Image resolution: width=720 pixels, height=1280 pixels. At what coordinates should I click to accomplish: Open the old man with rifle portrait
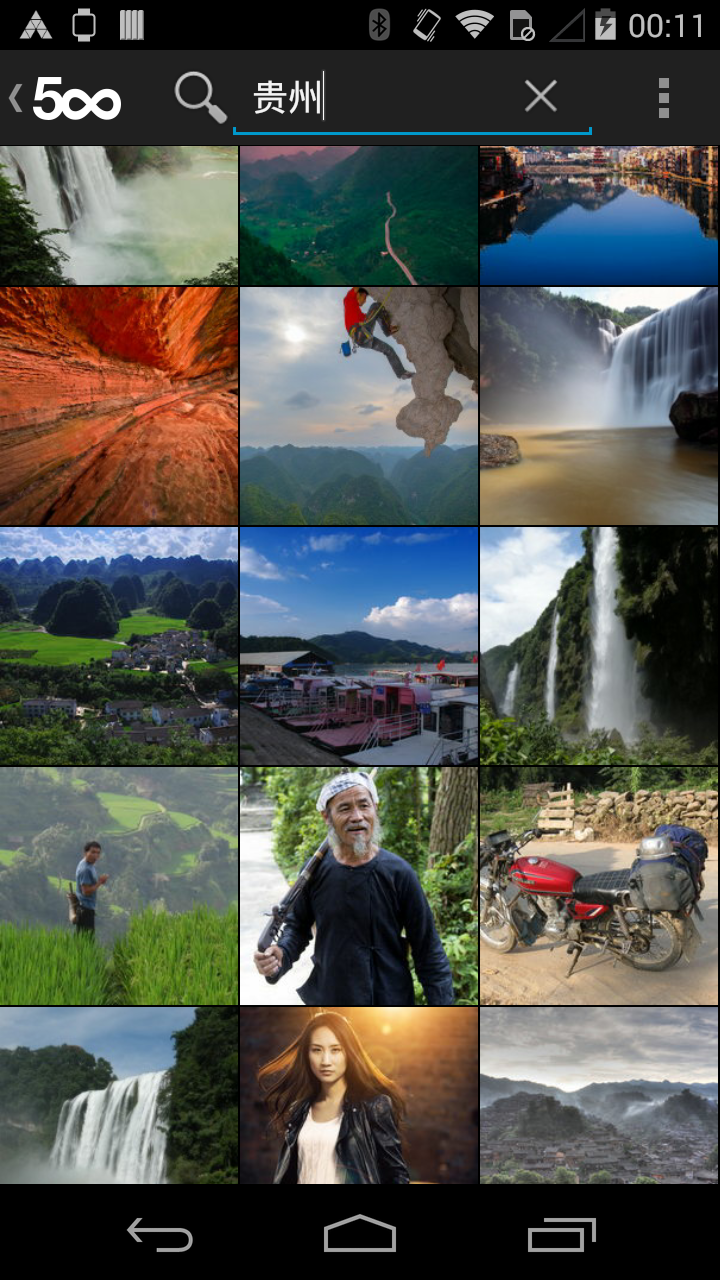coord(358,886)
